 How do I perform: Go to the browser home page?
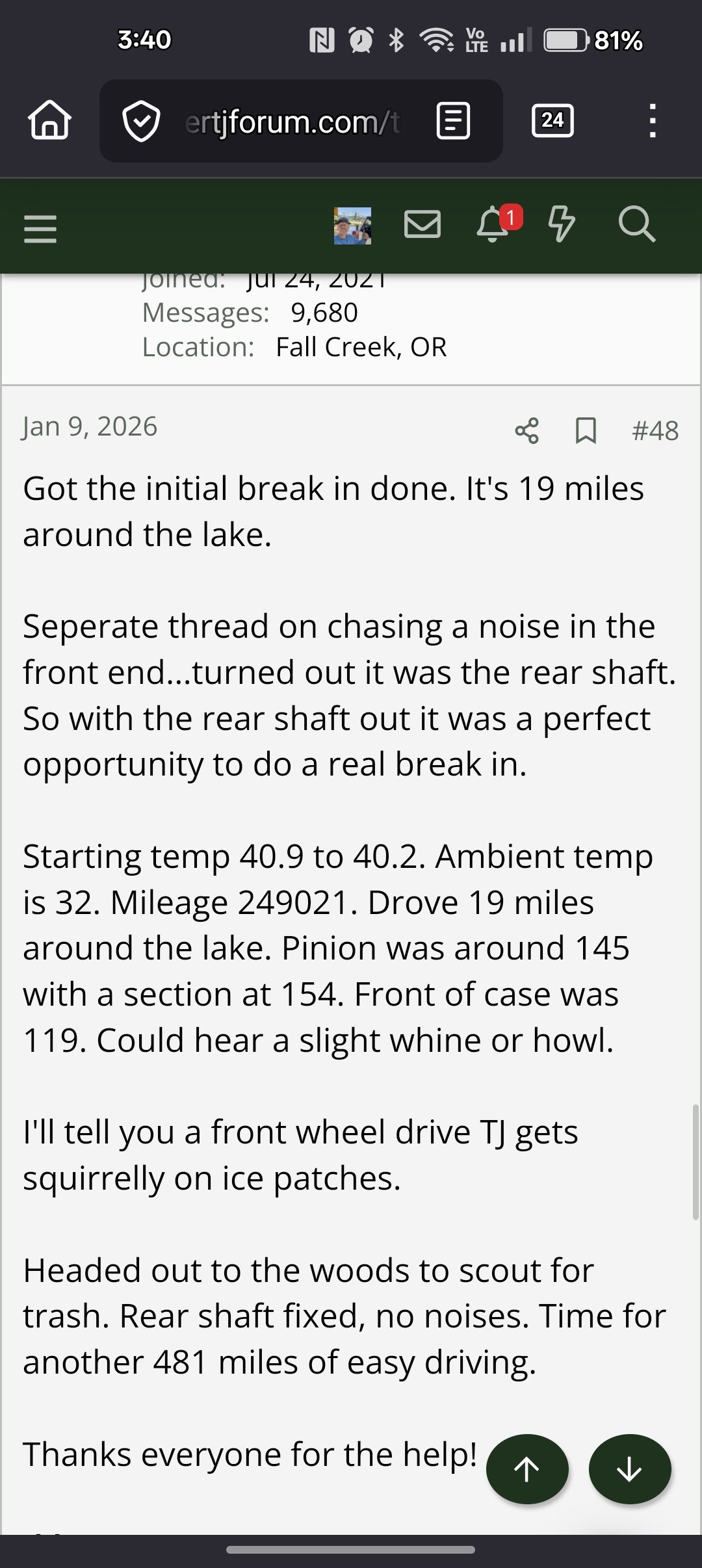[x=49, y=120]
